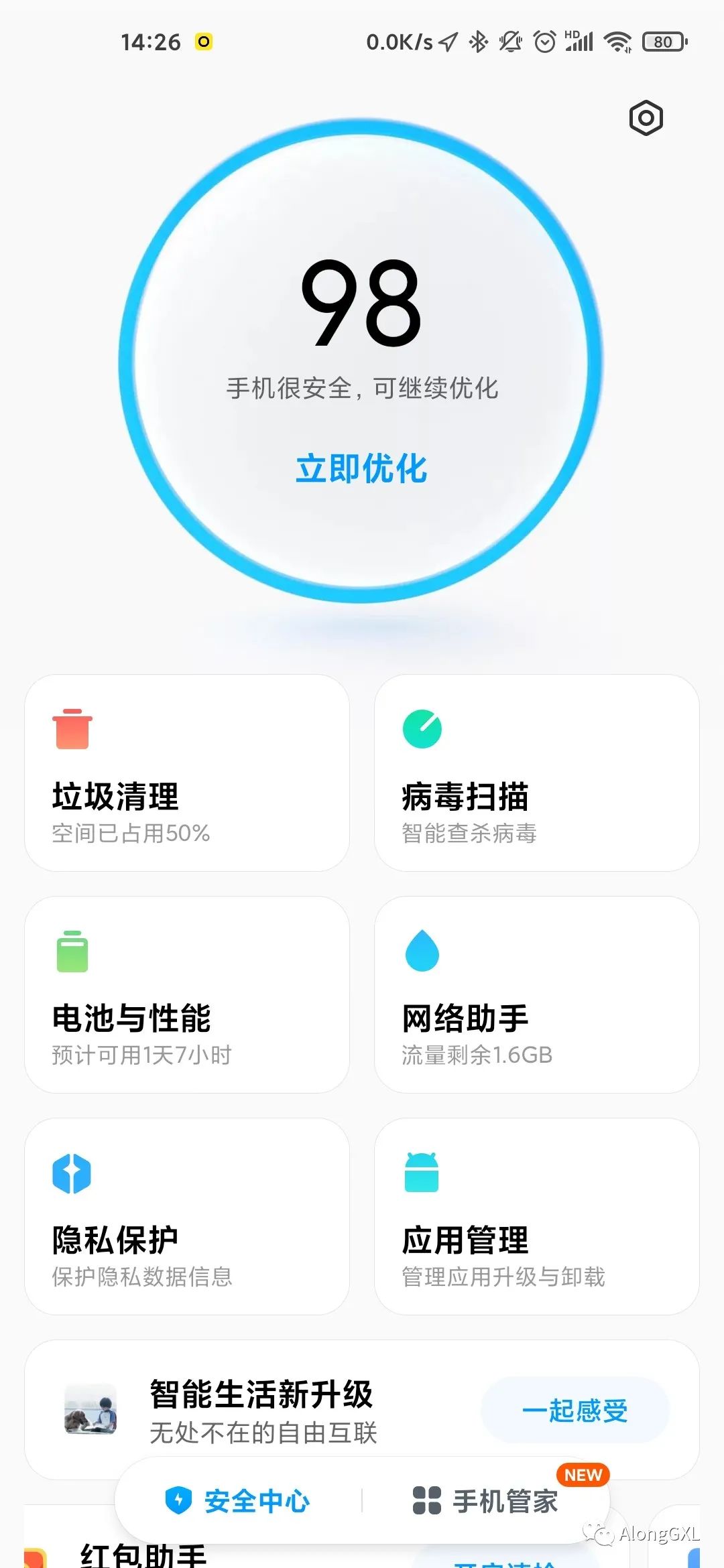Open the settings gear icon
The width and height of the screenshot is (724, 1568).
click(646, 119)
